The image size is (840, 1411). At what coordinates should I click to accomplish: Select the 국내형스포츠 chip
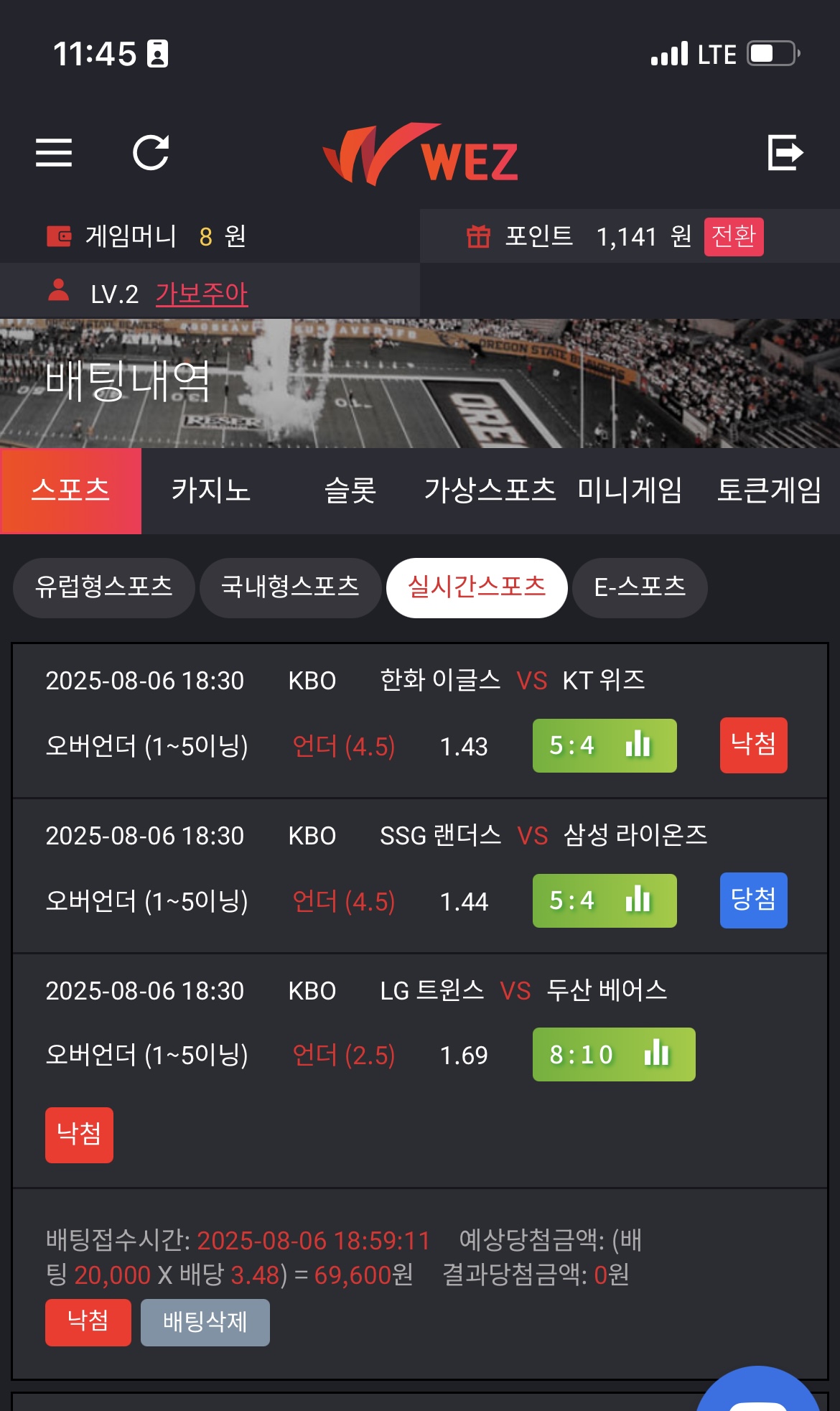click(x=290, y=587)
